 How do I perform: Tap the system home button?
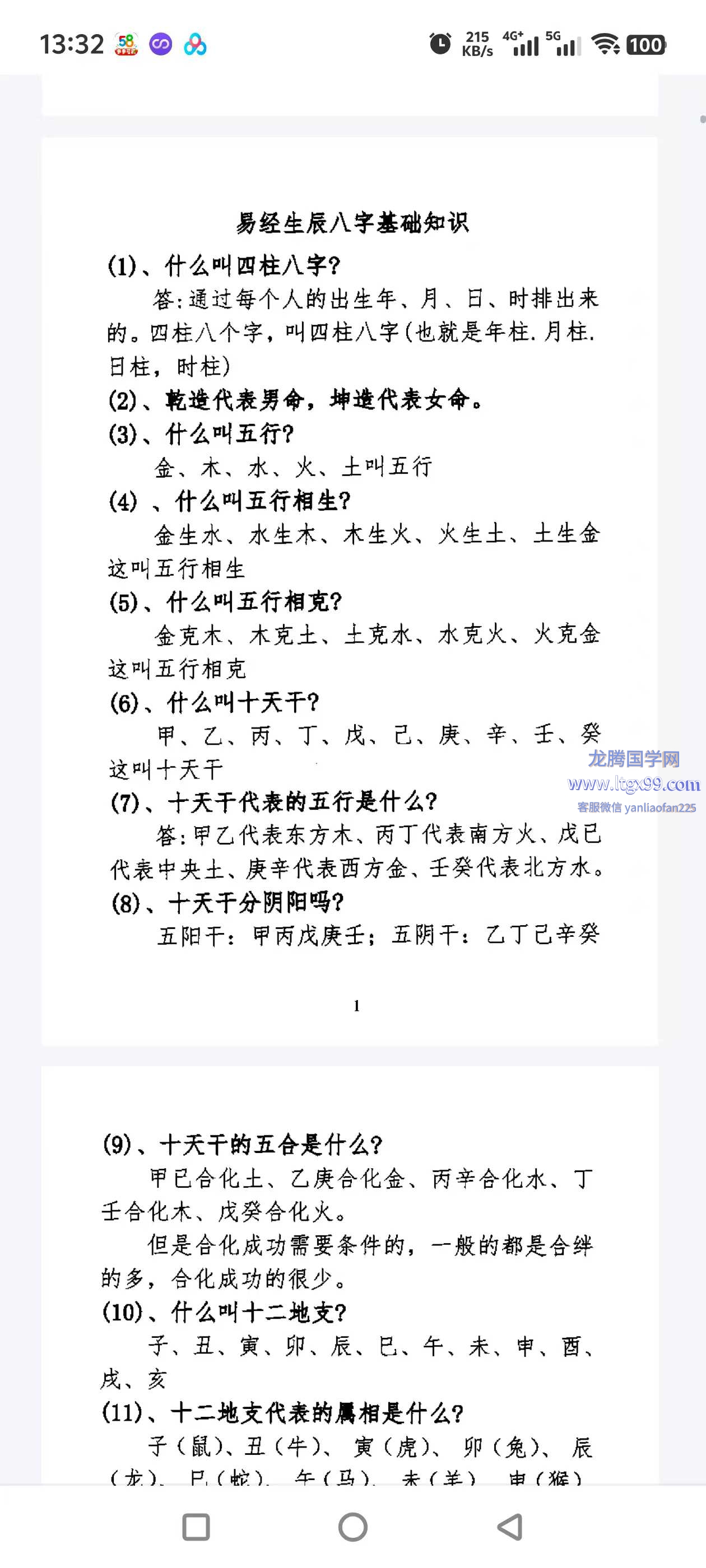352,1527
